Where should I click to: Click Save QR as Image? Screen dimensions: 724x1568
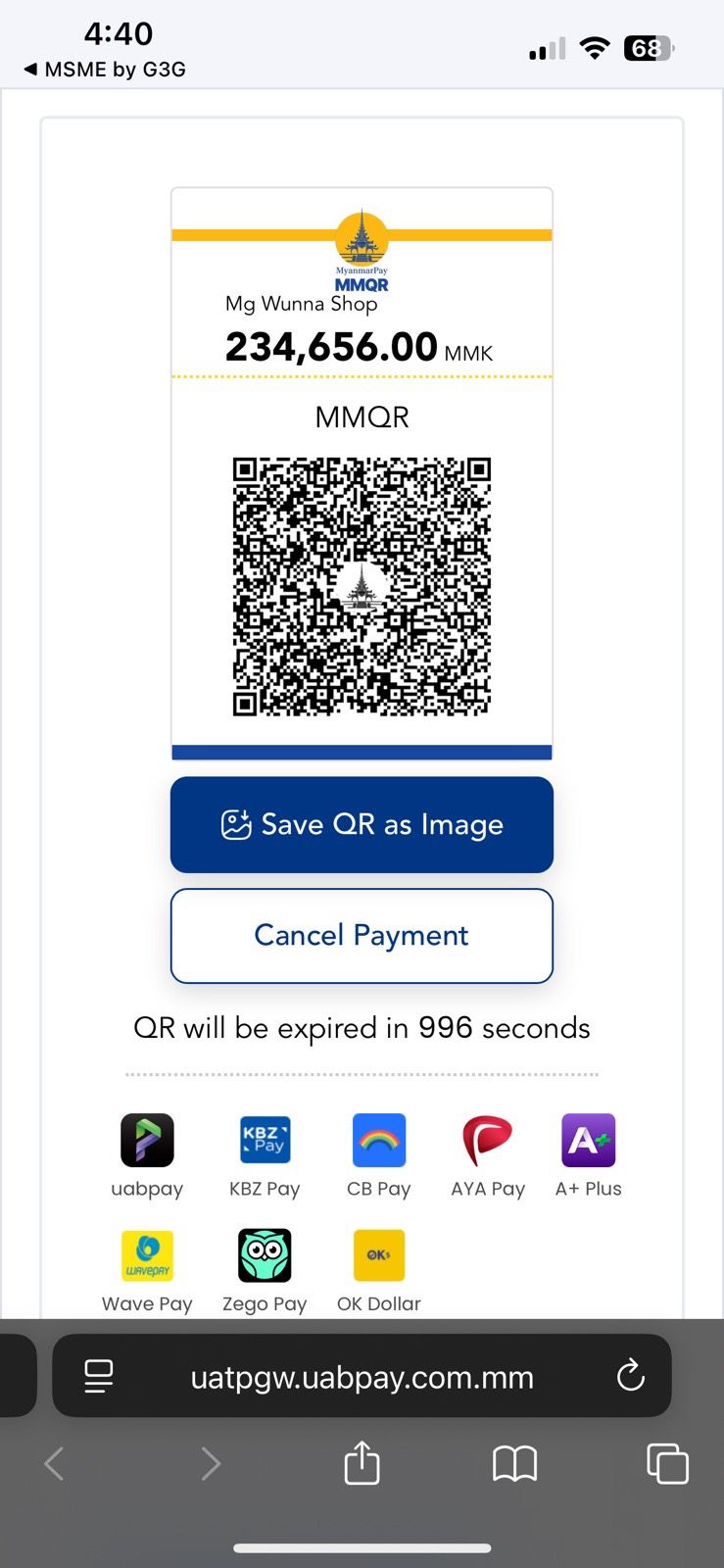click(x=362, y=824)
